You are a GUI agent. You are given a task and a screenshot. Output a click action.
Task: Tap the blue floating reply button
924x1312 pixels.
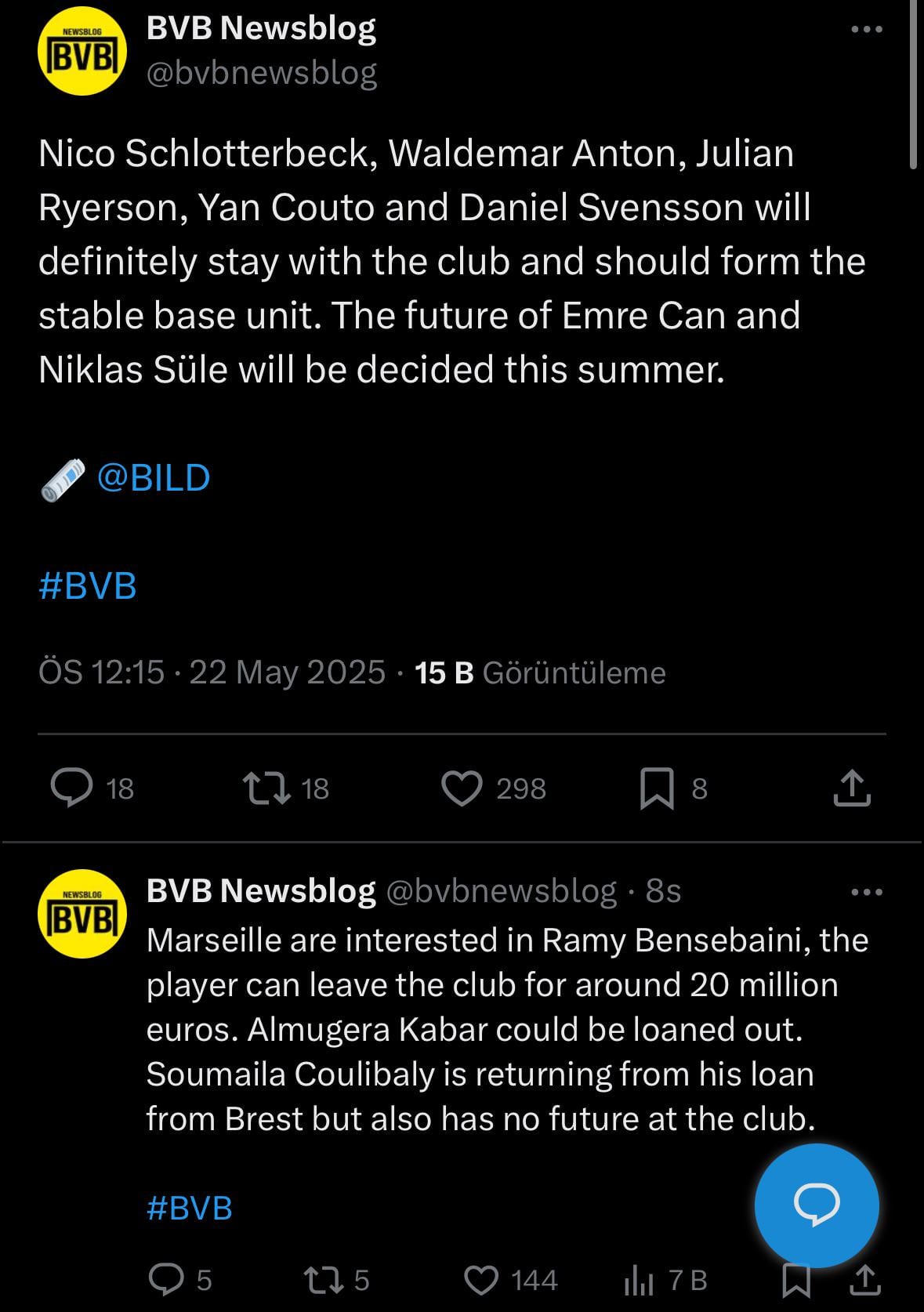click(x=816, y=1205)
